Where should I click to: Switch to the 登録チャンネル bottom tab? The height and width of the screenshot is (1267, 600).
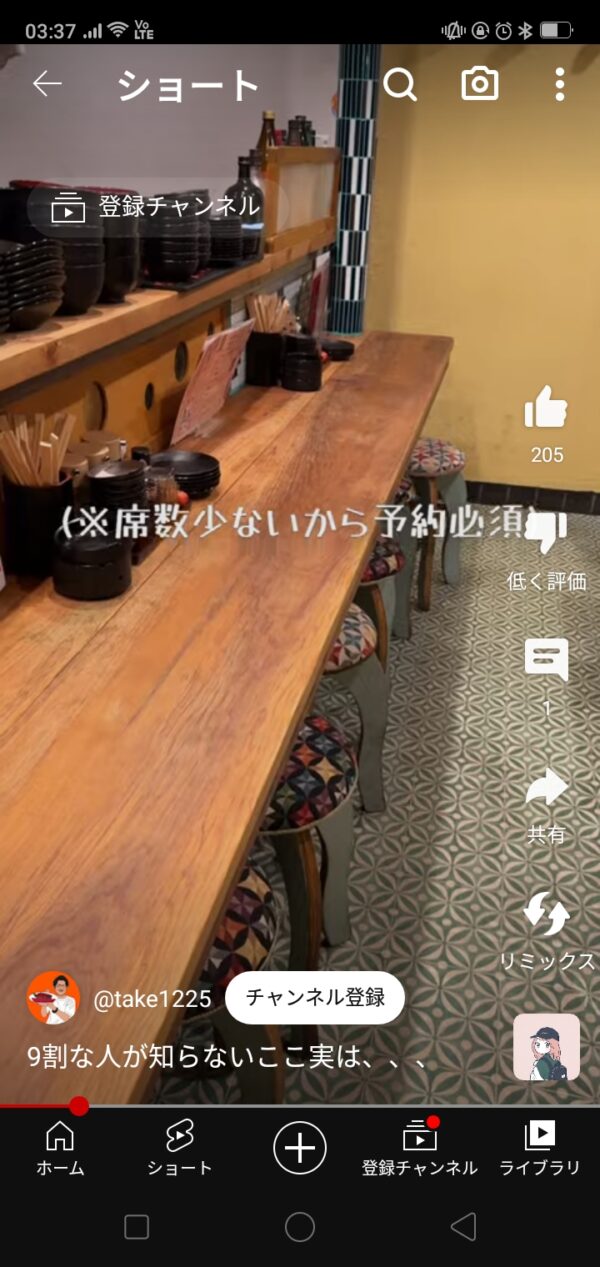420,1148
